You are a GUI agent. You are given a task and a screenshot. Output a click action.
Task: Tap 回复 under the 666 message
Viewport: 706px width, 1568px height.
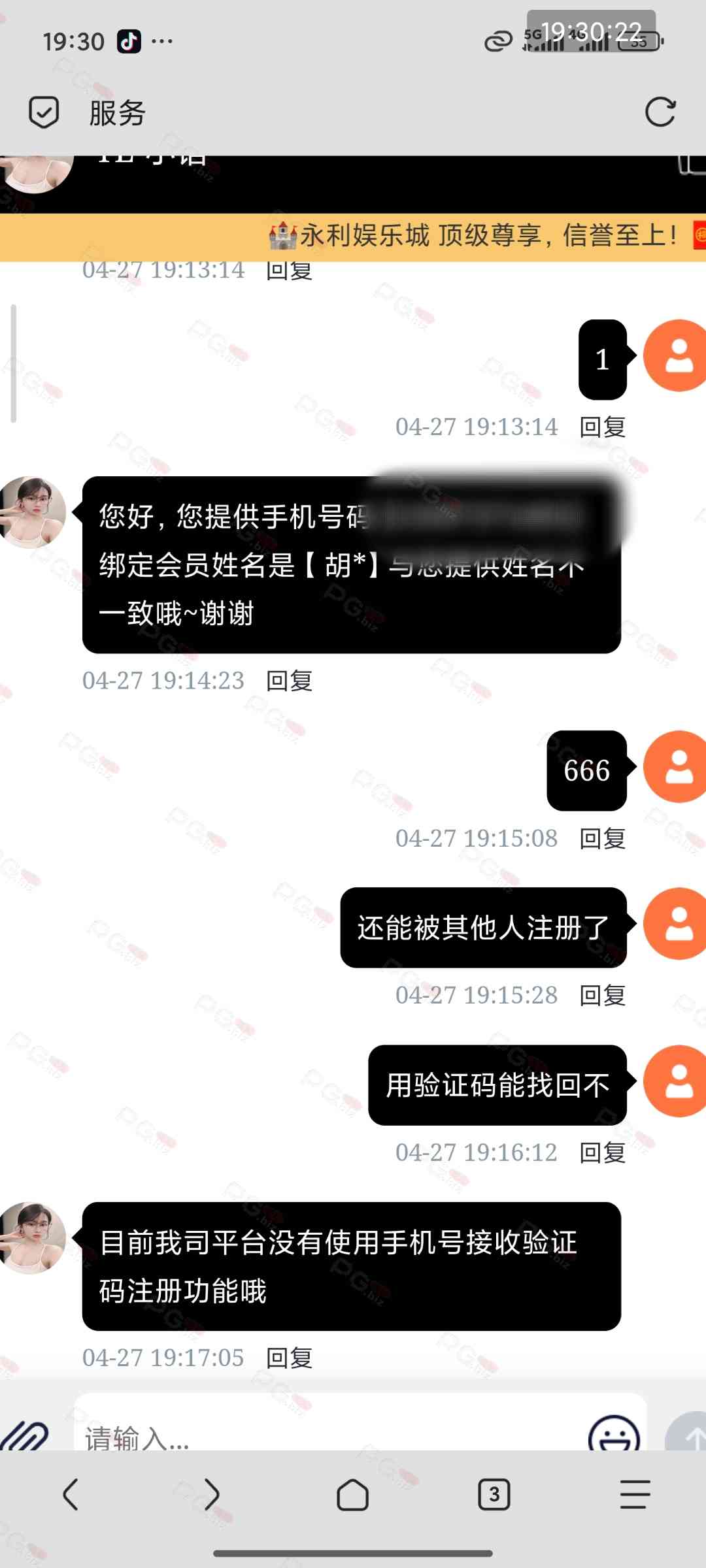tap(603, 838)
